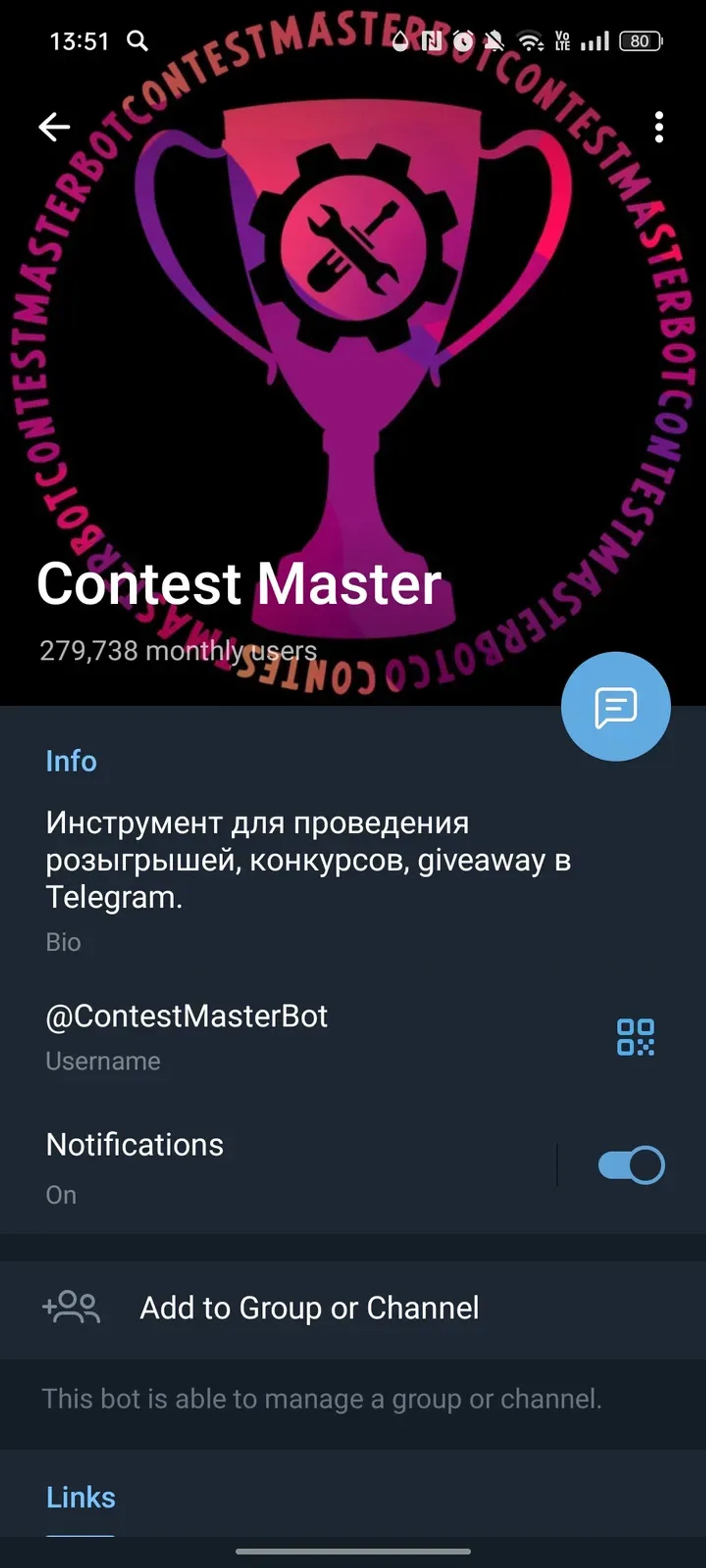Viewport: 706px width, 1568px height.
Task: Select Add to Group or Channel
Action: pos(309,1306)
